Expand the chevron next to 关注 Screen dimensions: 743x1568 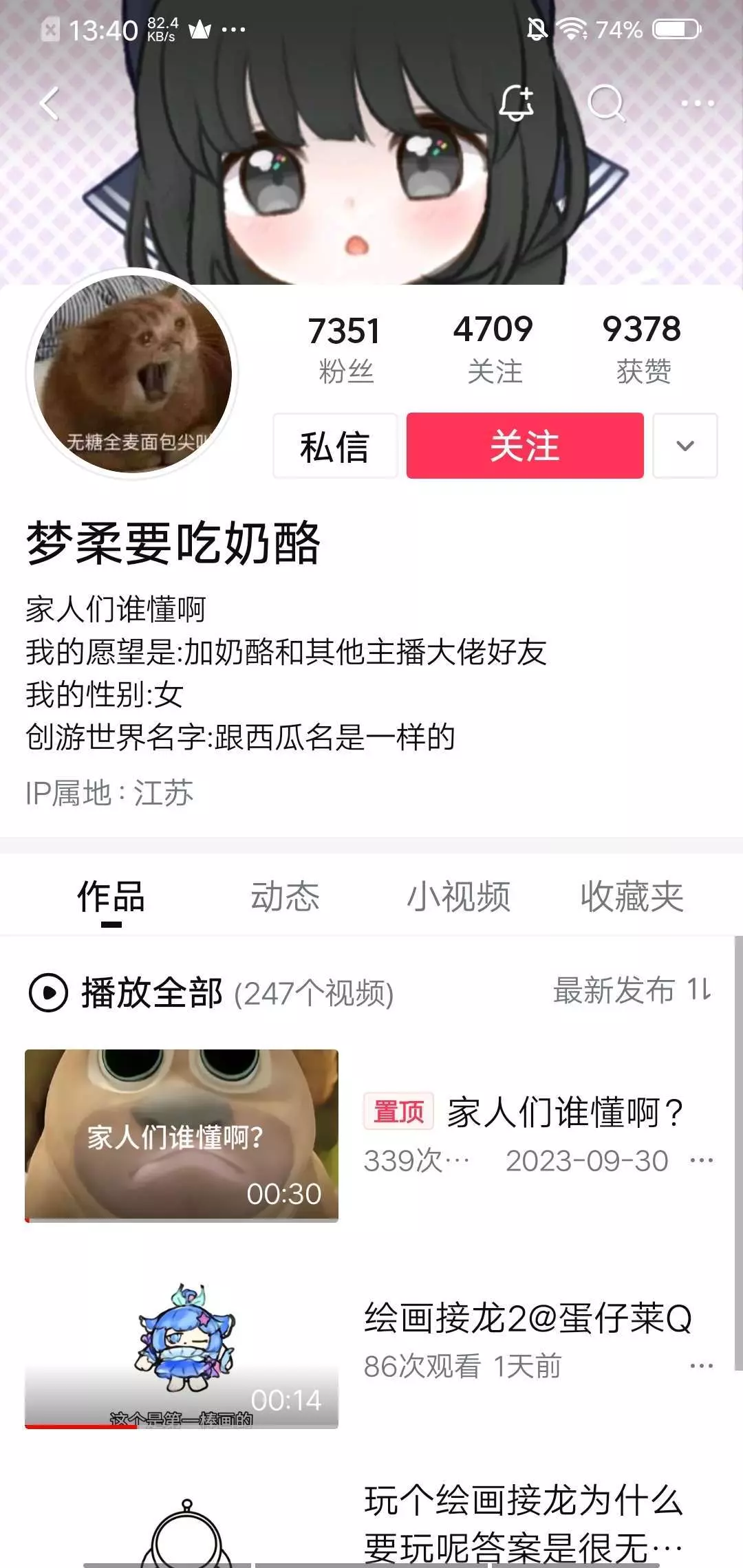[x=685, y=446]
